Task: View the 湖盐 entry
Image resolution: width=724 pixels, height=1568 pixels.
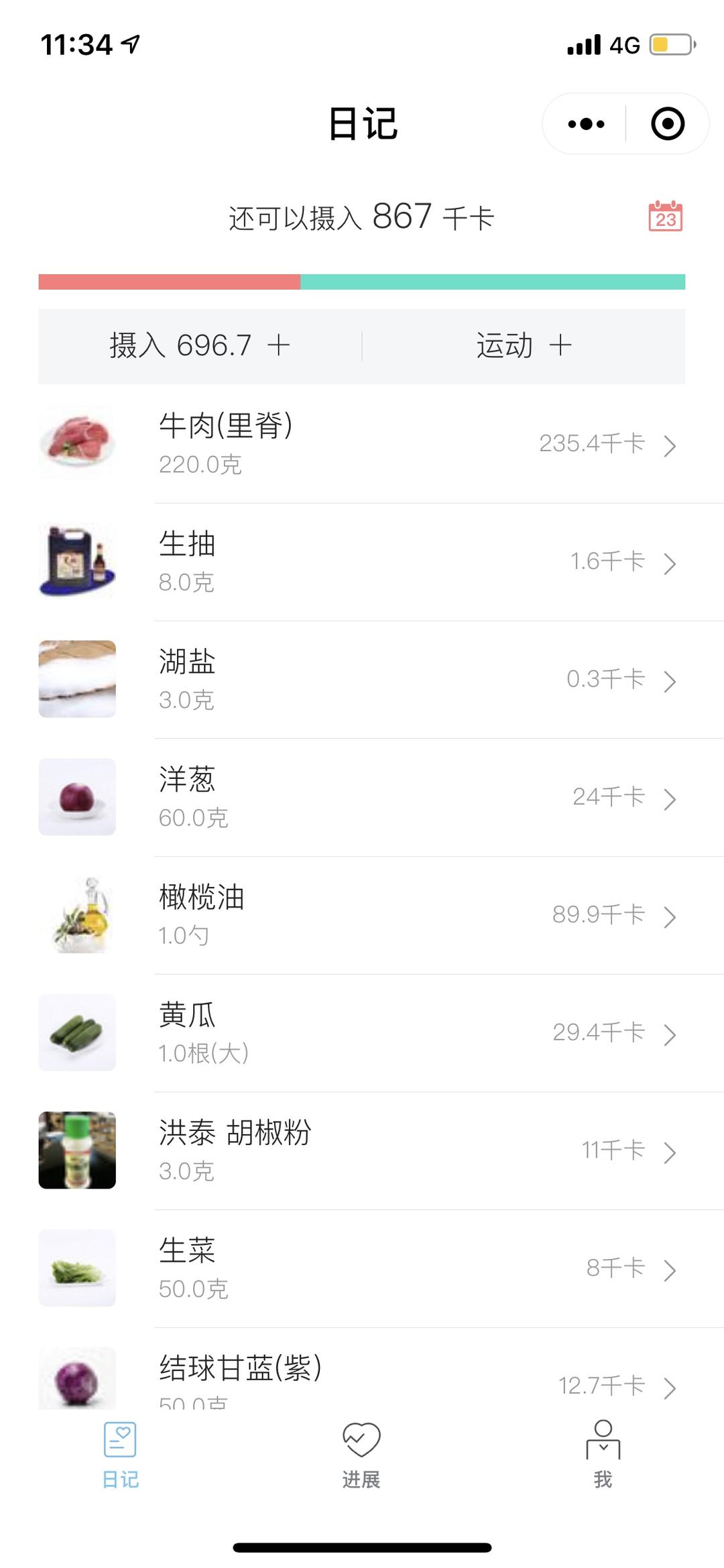Action: click(x=362, y=680)
